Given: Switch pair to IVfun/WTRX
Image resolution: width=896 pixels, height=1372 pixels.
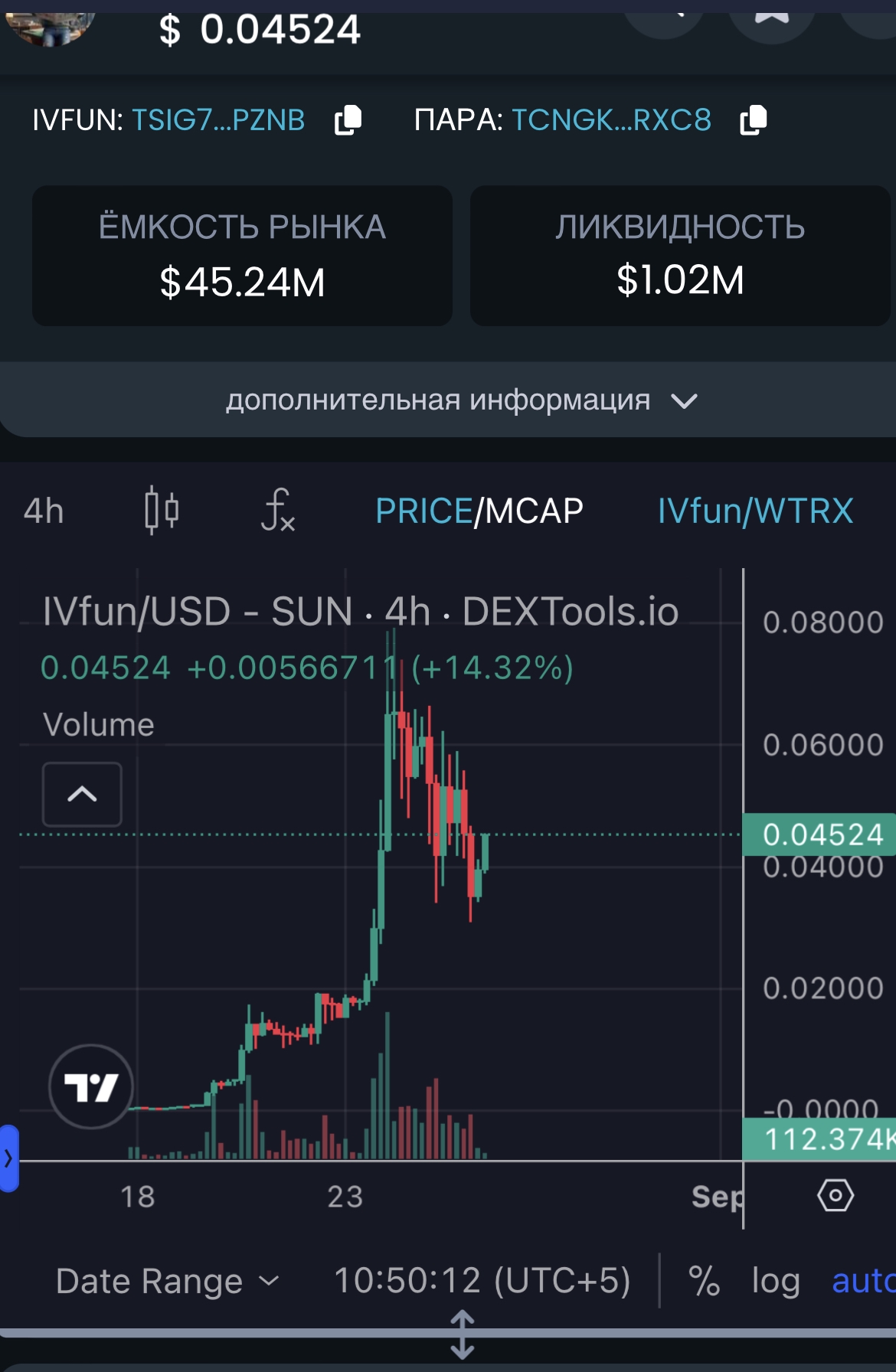Looking at the screenshot, I should (x=755, y=511).
